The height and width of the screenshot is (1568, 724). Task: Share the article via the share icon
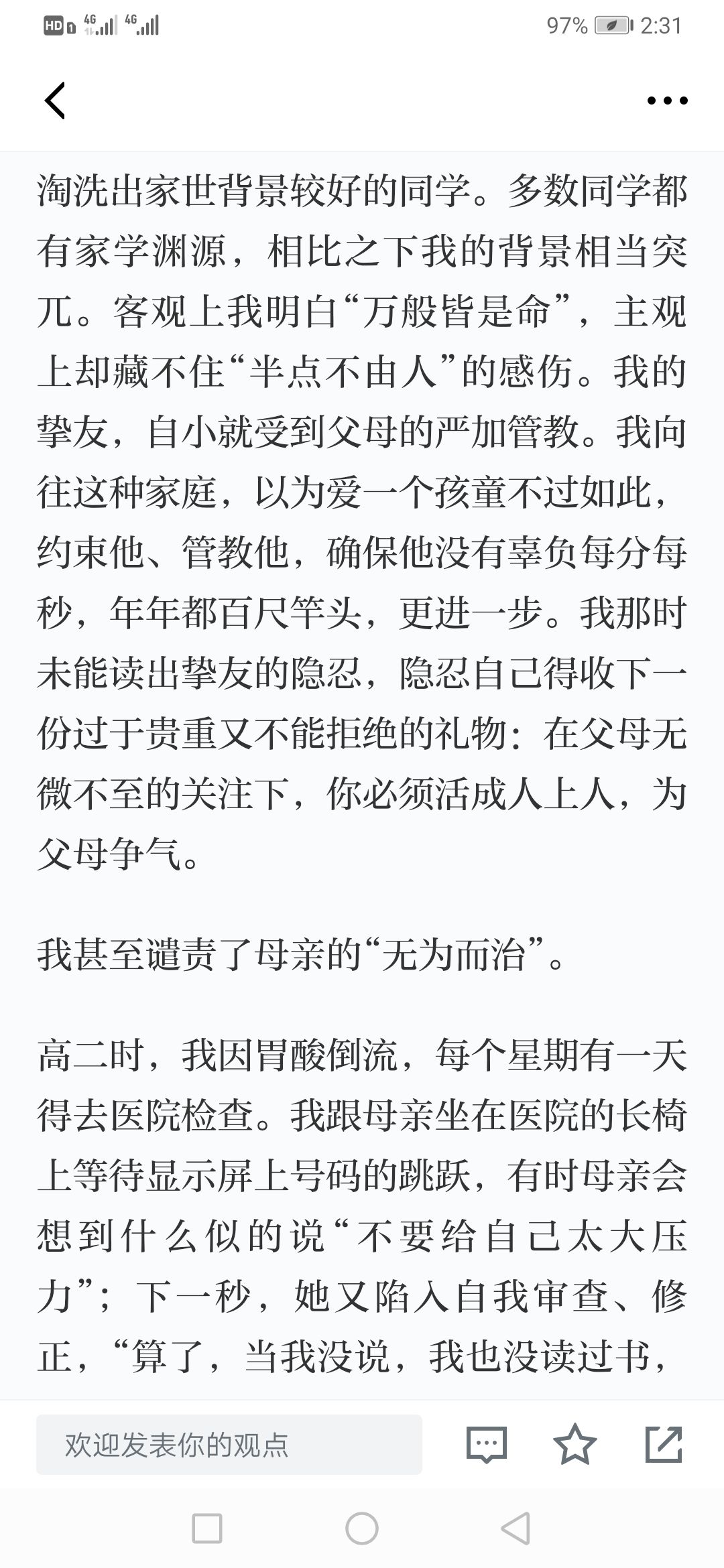coord(664,1444)
